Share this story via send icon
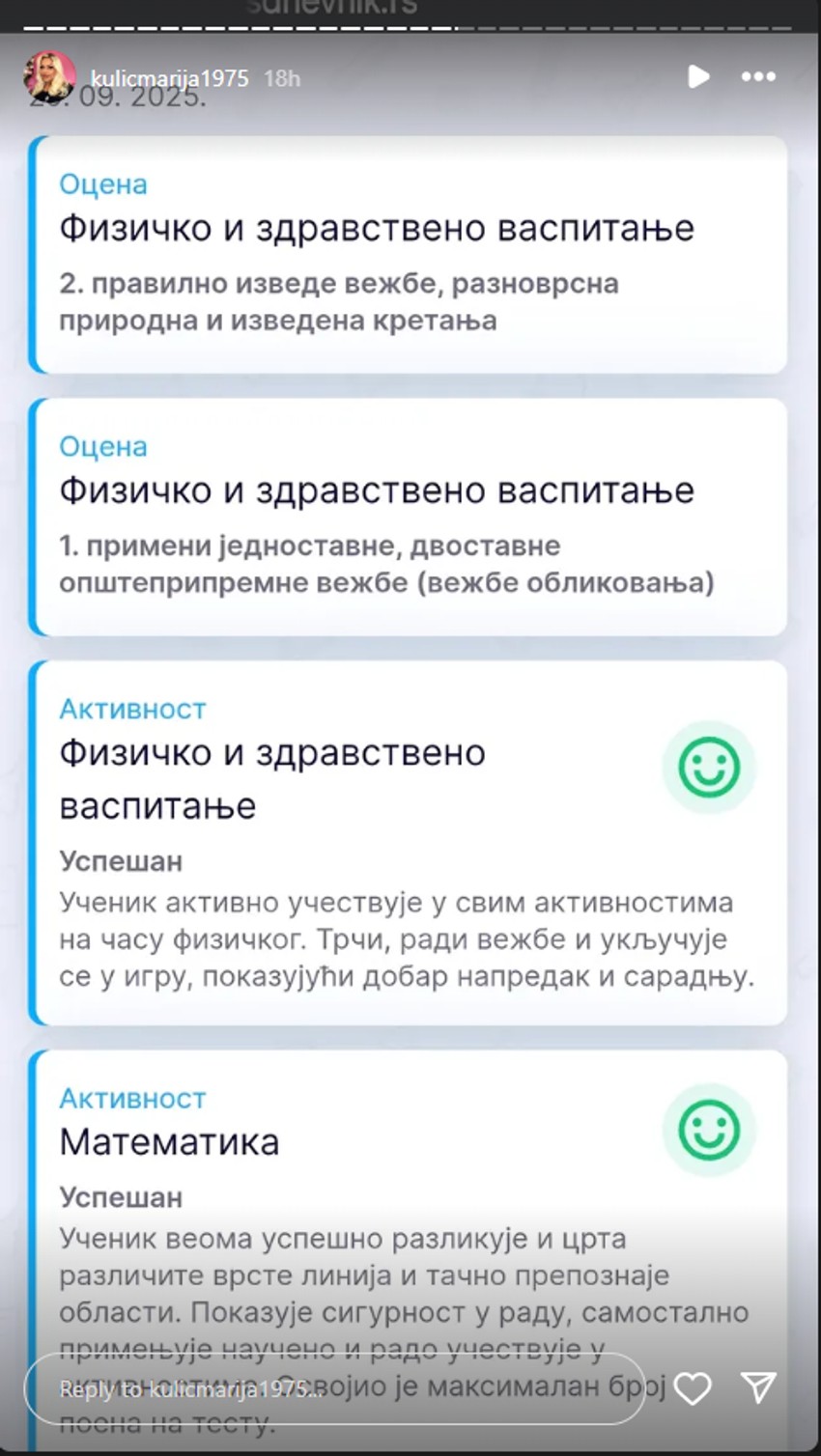 758,1387
